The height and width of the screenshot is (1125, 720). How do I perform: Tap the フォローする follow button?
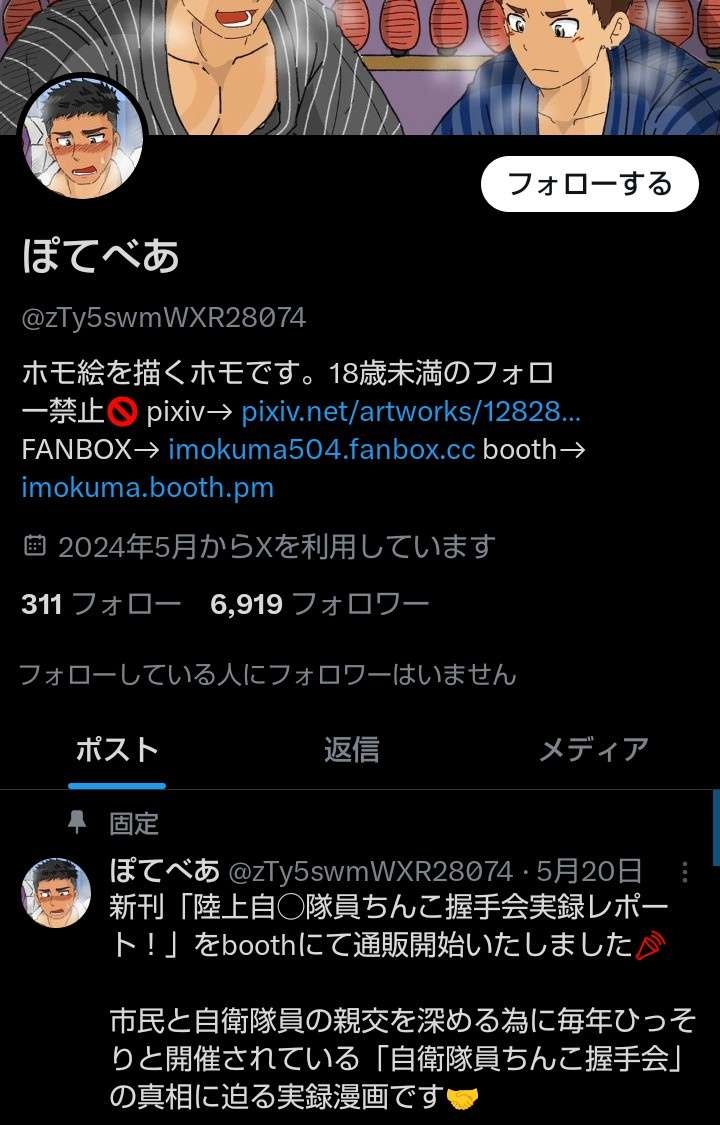pos(589,184)
